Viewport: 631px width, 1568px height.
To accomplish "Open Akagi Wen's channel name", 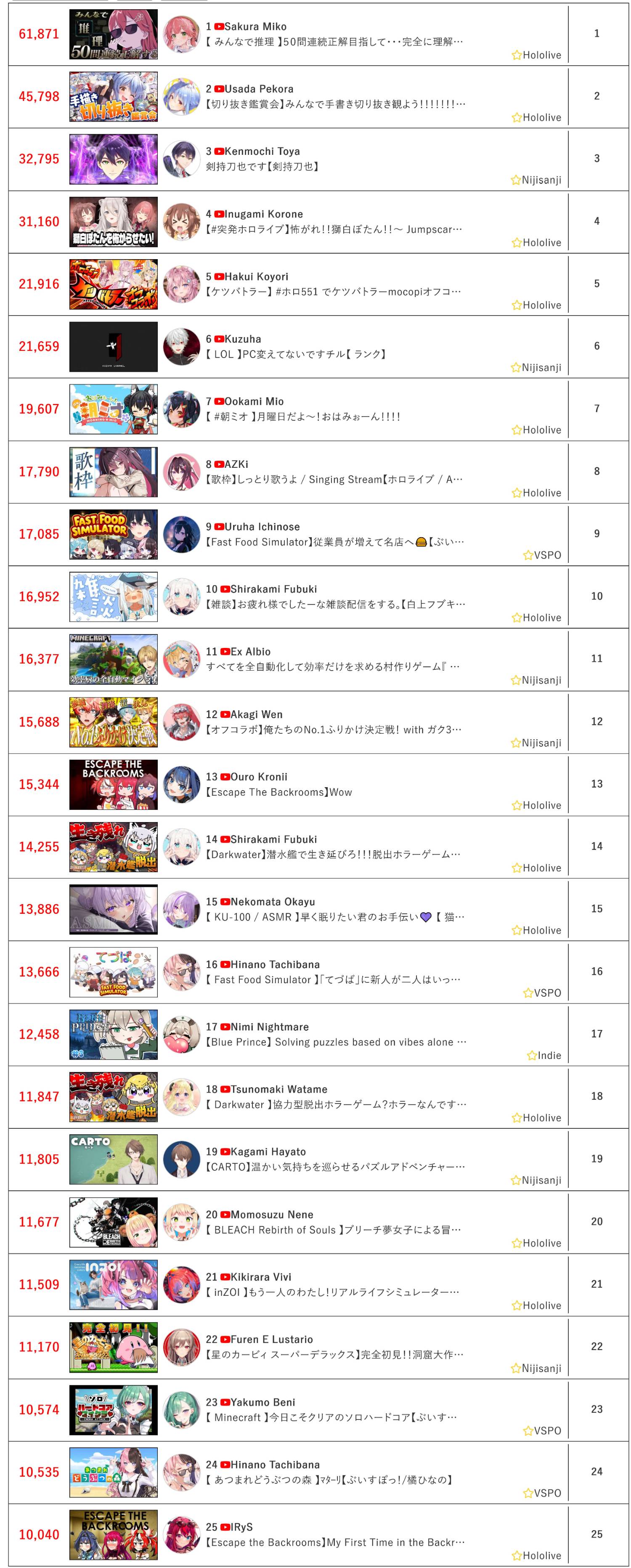I will [x=256, y=715].
